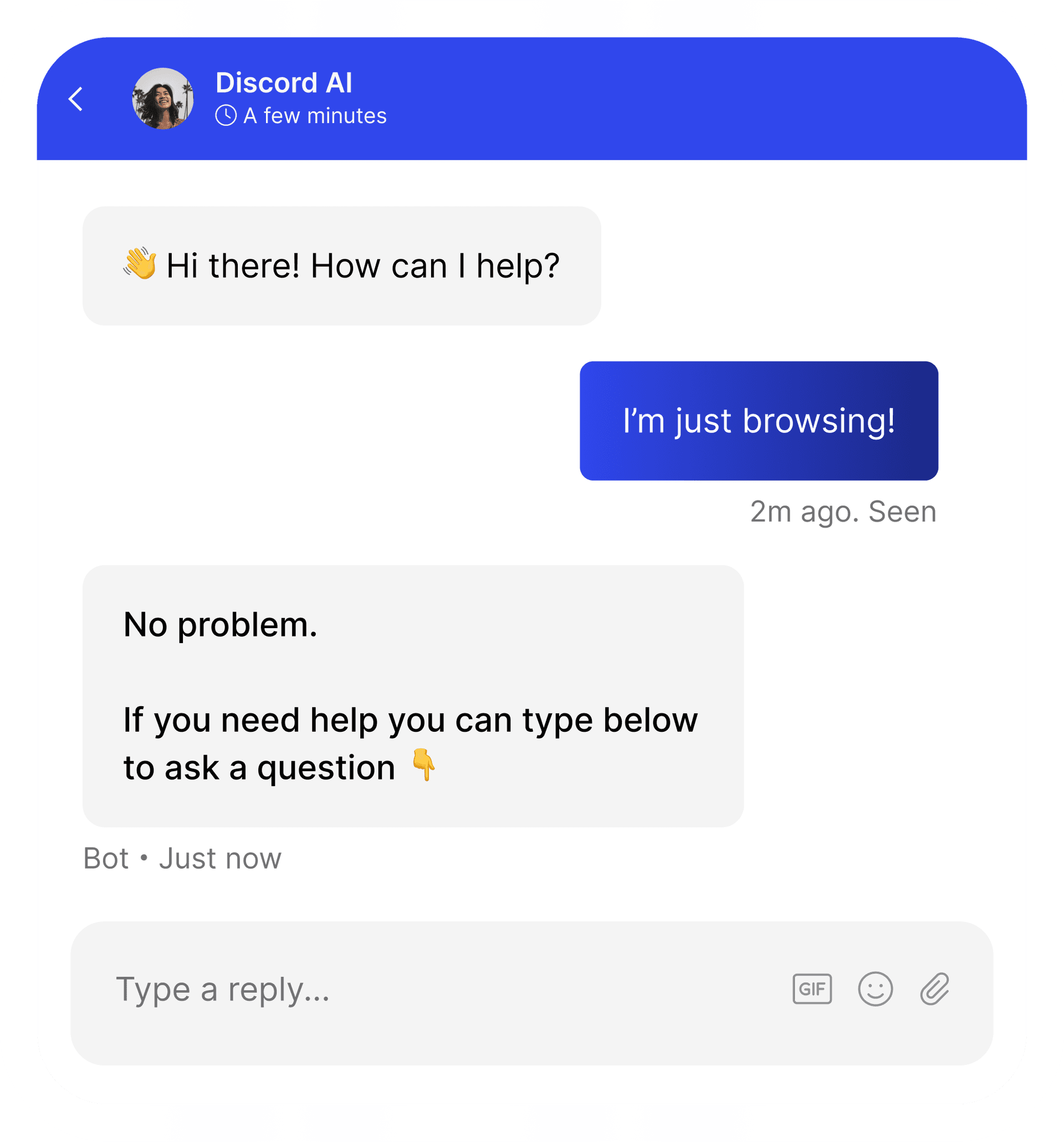1064x1142 pixels.
Task: Go back using the header arrow
Action: tap(76, 99)
